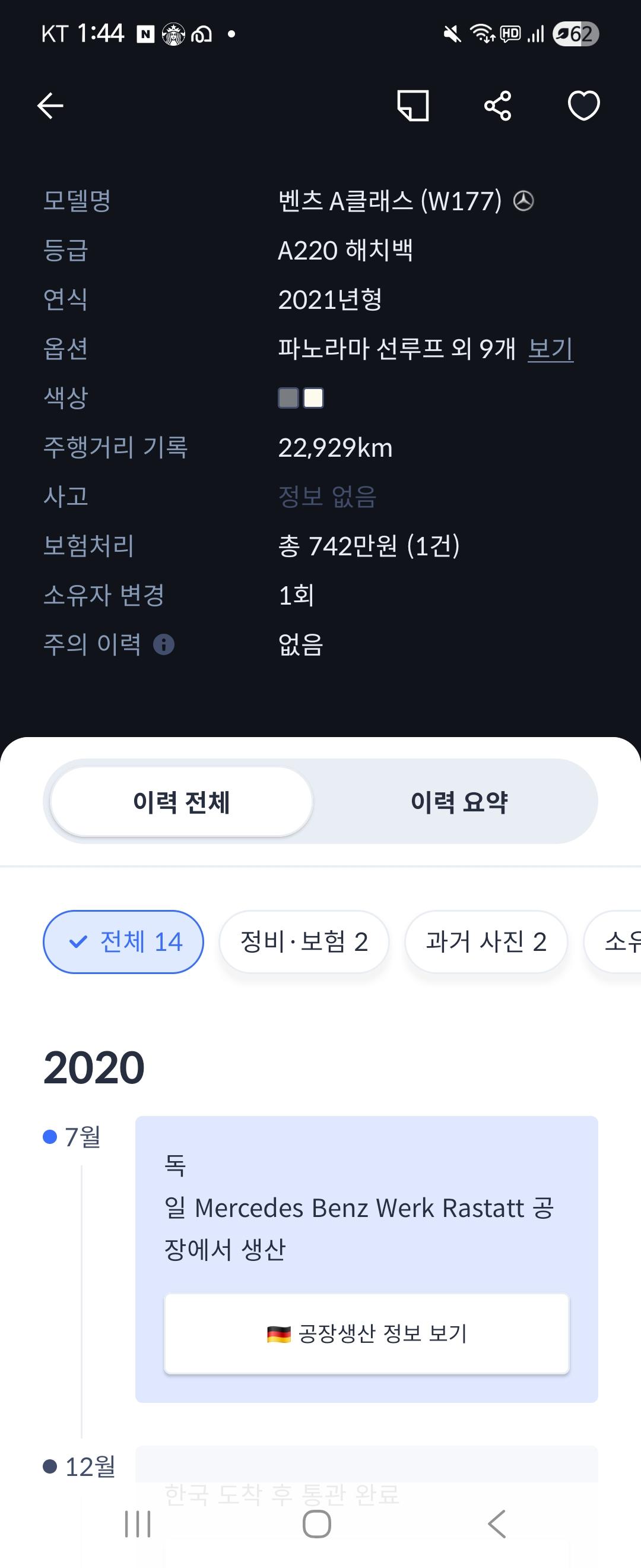
Task: Tap the Mercedes-Benz logo next to model name
Action: pos(524,201)
